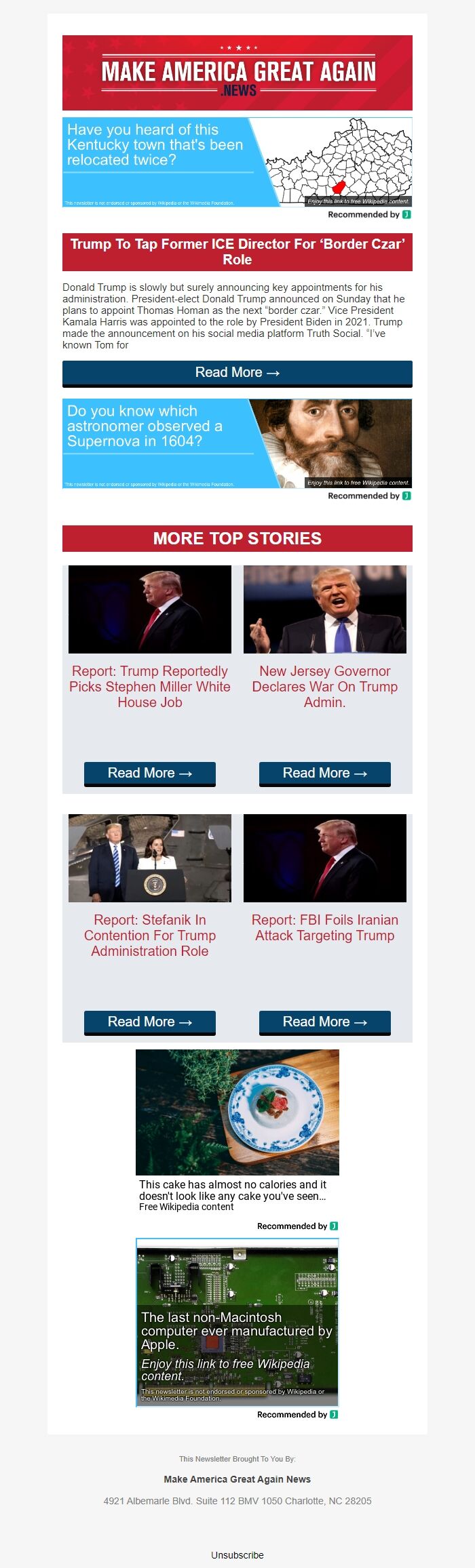Image resolution: width=475 pixels, height=1568 pixels.
Task: Open the Stephen Miller White House Job headline
Action: 150,686
